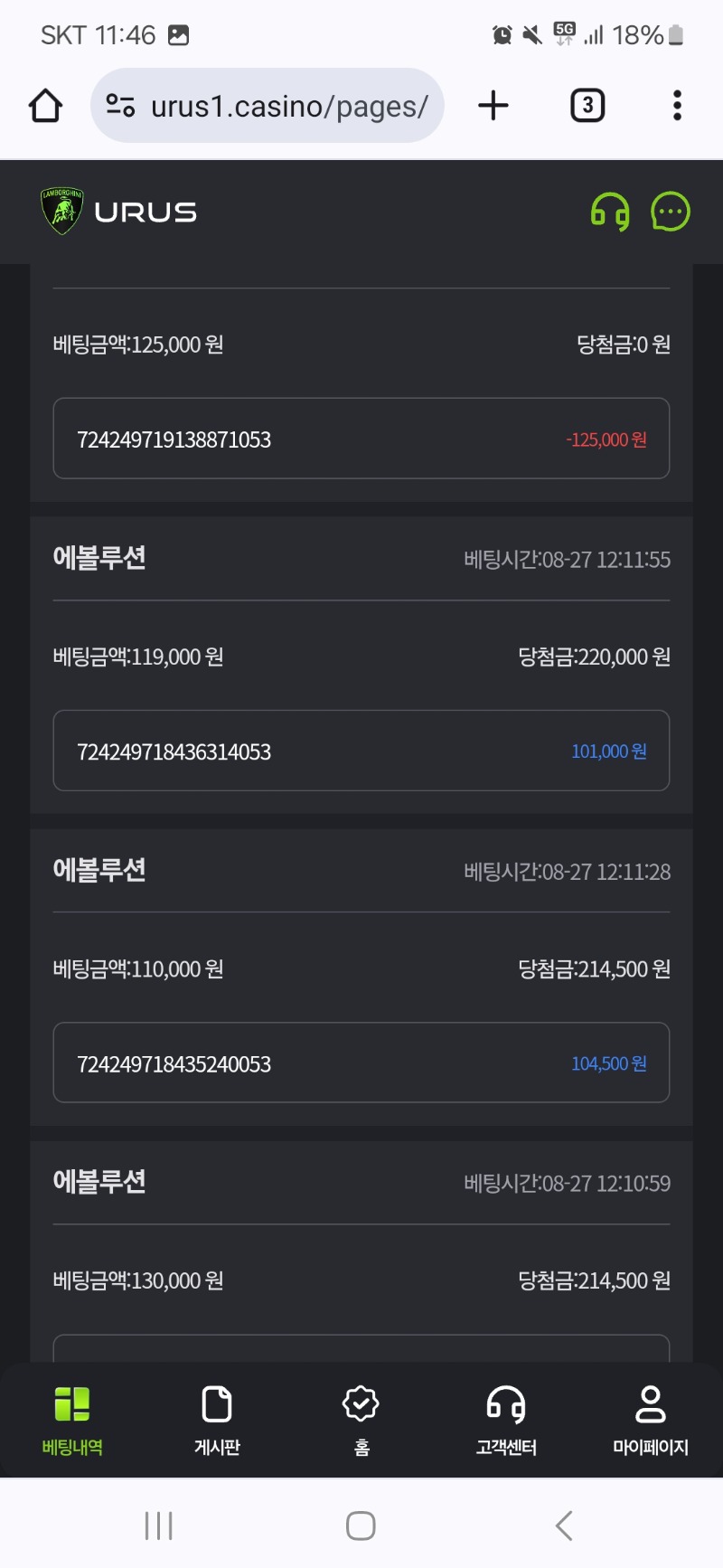
Task: Open the 마이페이지 tab
Action: pos(651,1420)
